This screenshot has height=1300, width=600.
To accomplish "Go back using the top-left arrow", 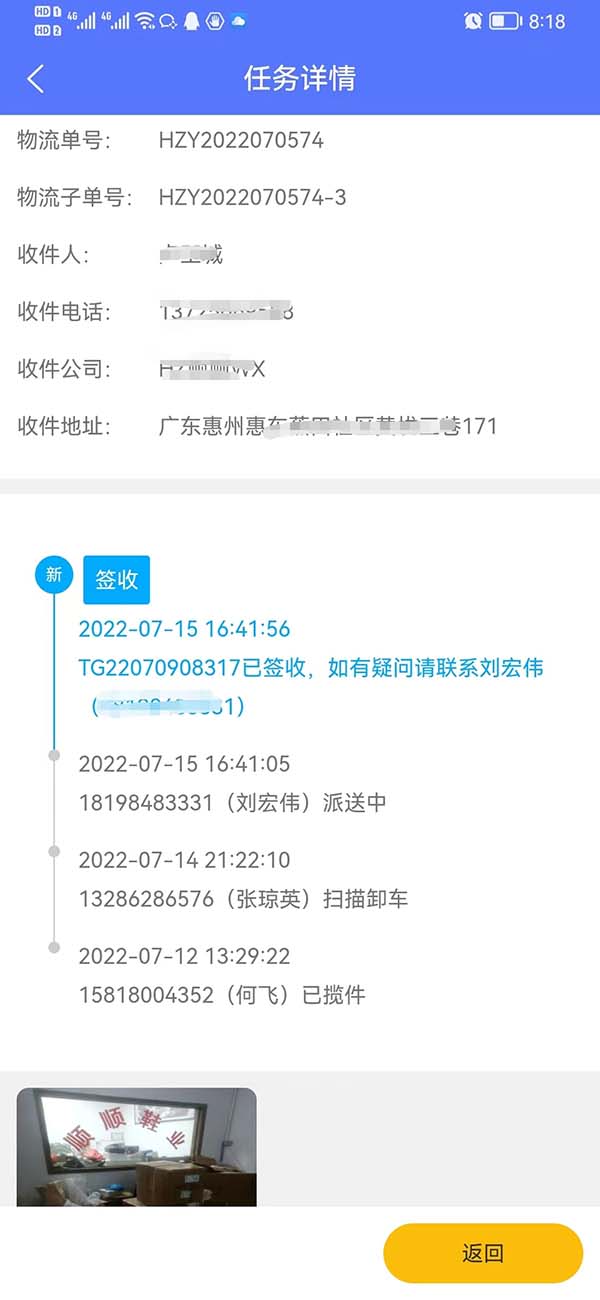I will pyautogui.click(x=36, y=79).
